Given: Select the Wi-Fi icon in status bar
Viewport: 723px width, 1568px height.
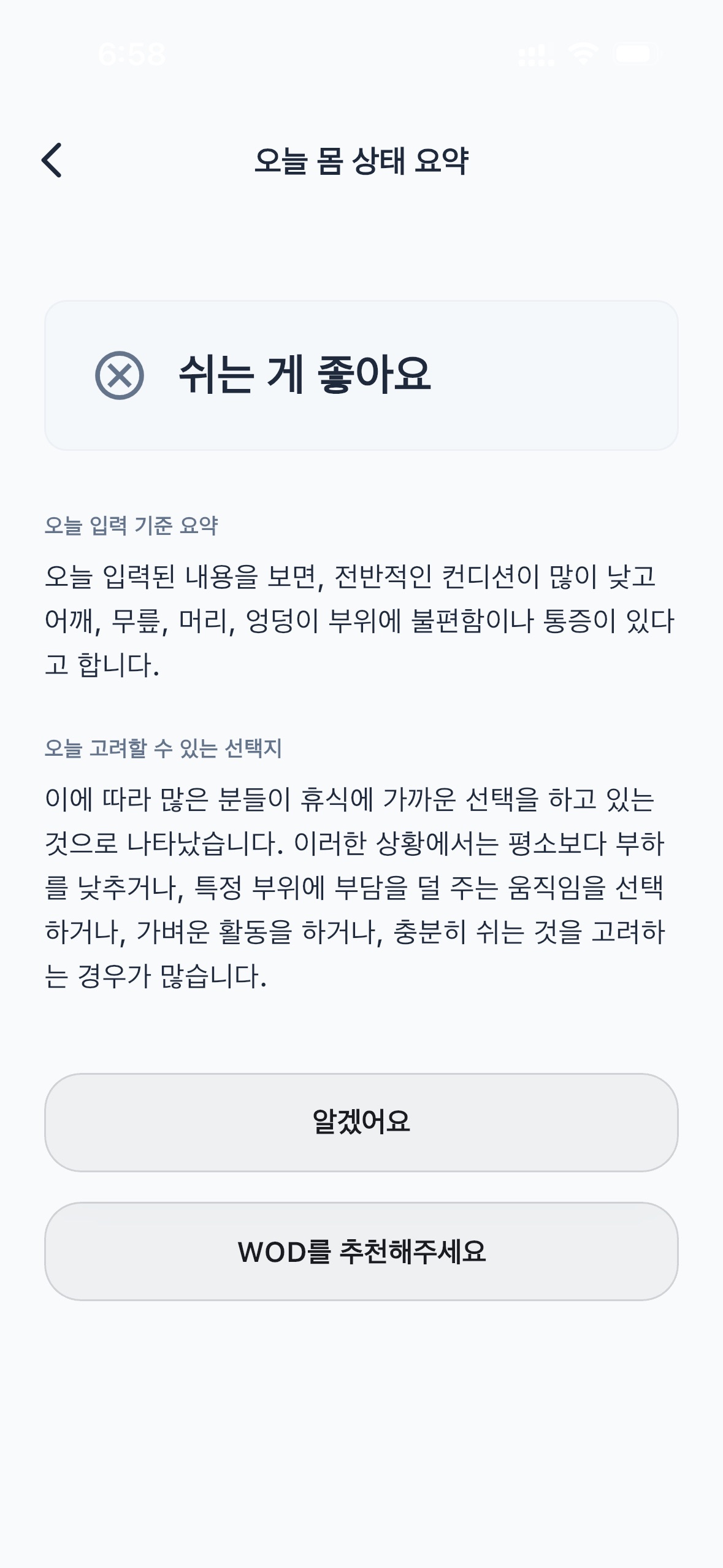Looking at the screenshot, I should point(580,55).
